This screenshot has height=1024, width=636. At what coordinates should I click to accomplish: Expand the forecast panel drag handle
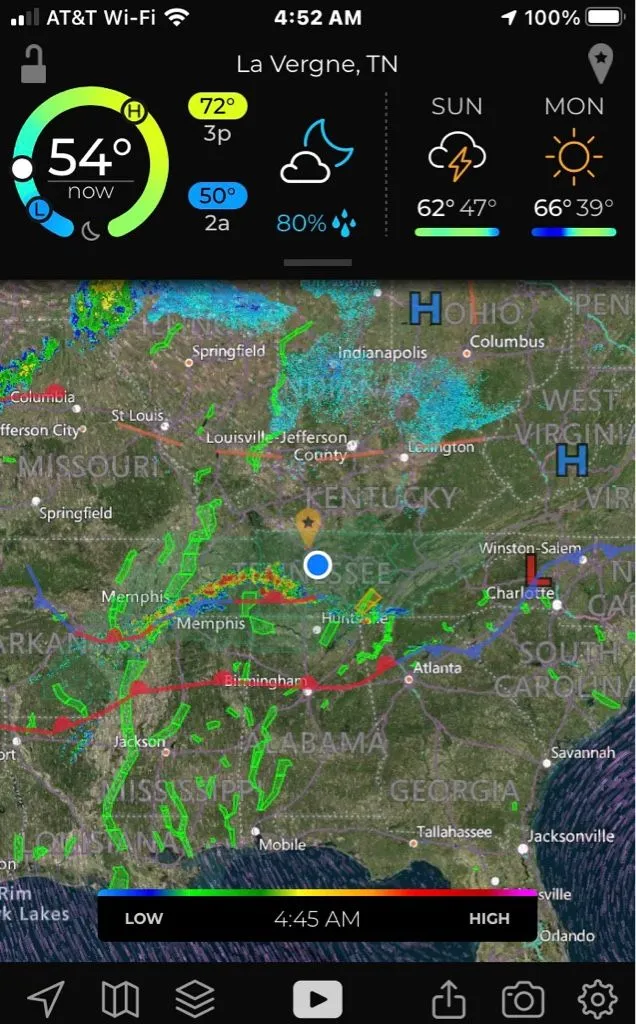pyautogui.click(x=317, y=263)
